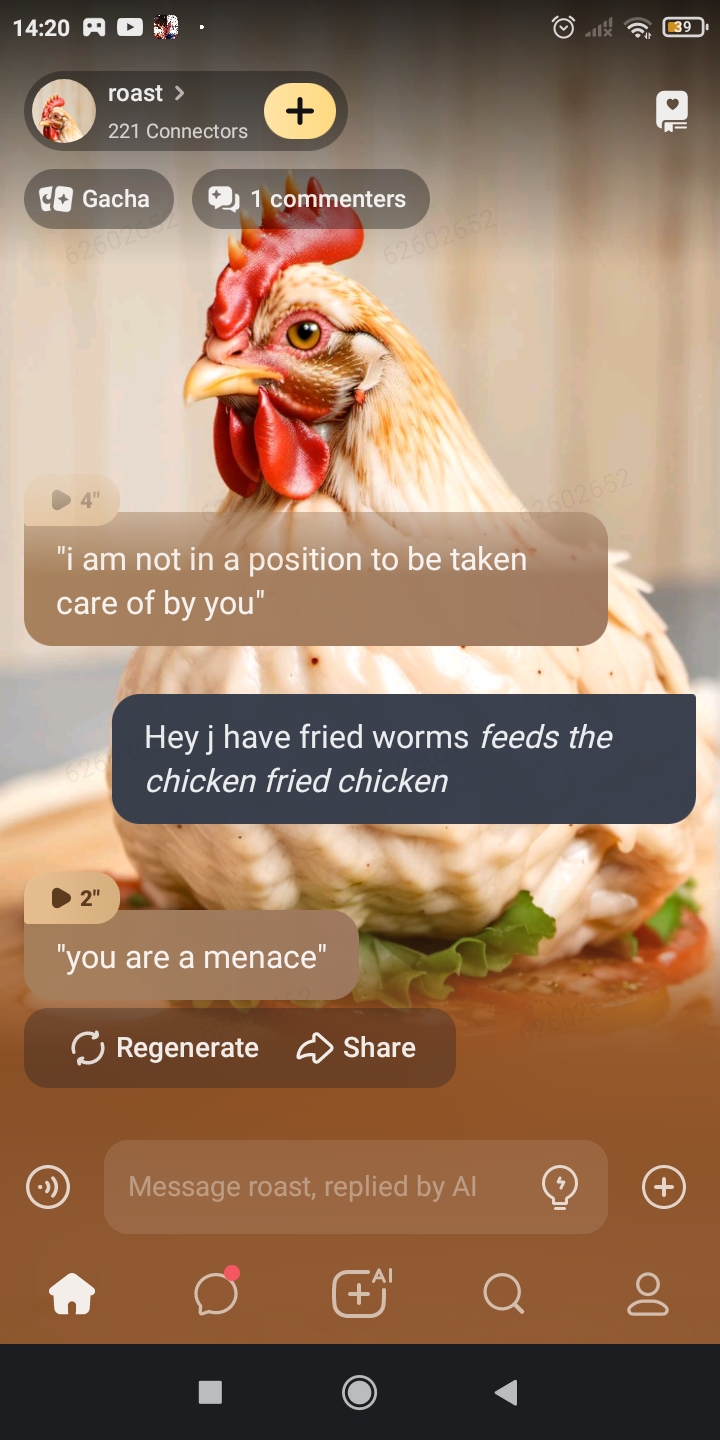Share the 'you are a menace' reply
This screenshot has width=720, height=1440.
pyautogui.click(x=357, y=1048)
